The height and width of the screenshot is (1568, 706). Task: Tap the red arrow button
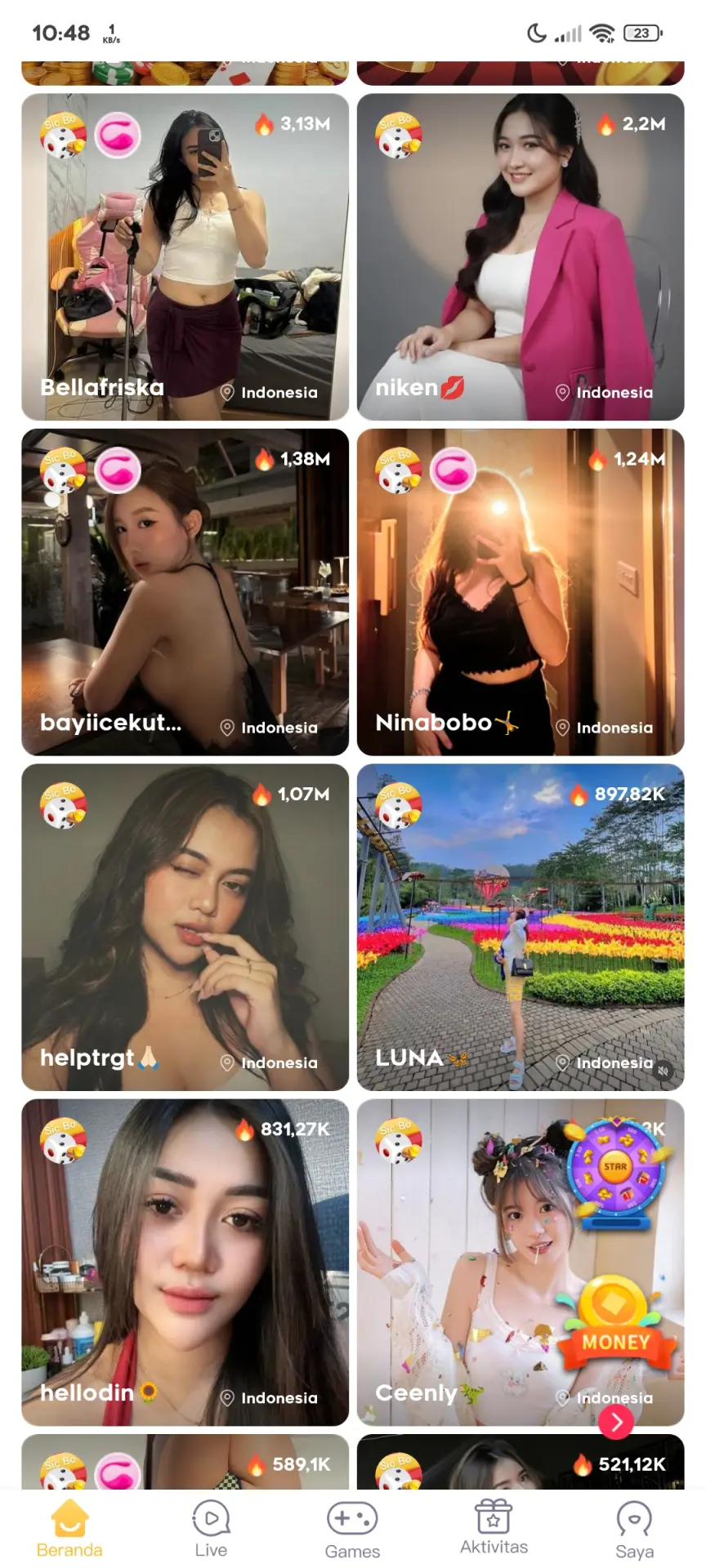[616, 1423]
